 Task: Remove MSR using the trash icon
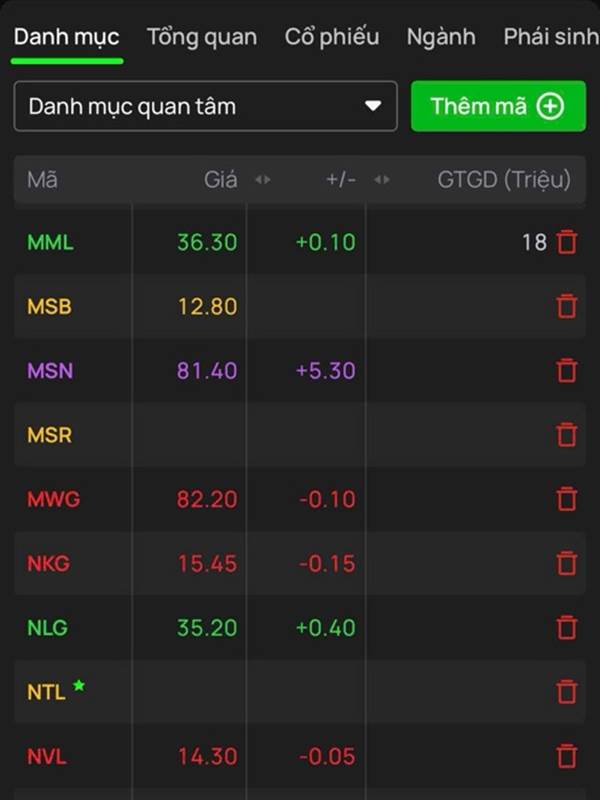pos(567,435)
